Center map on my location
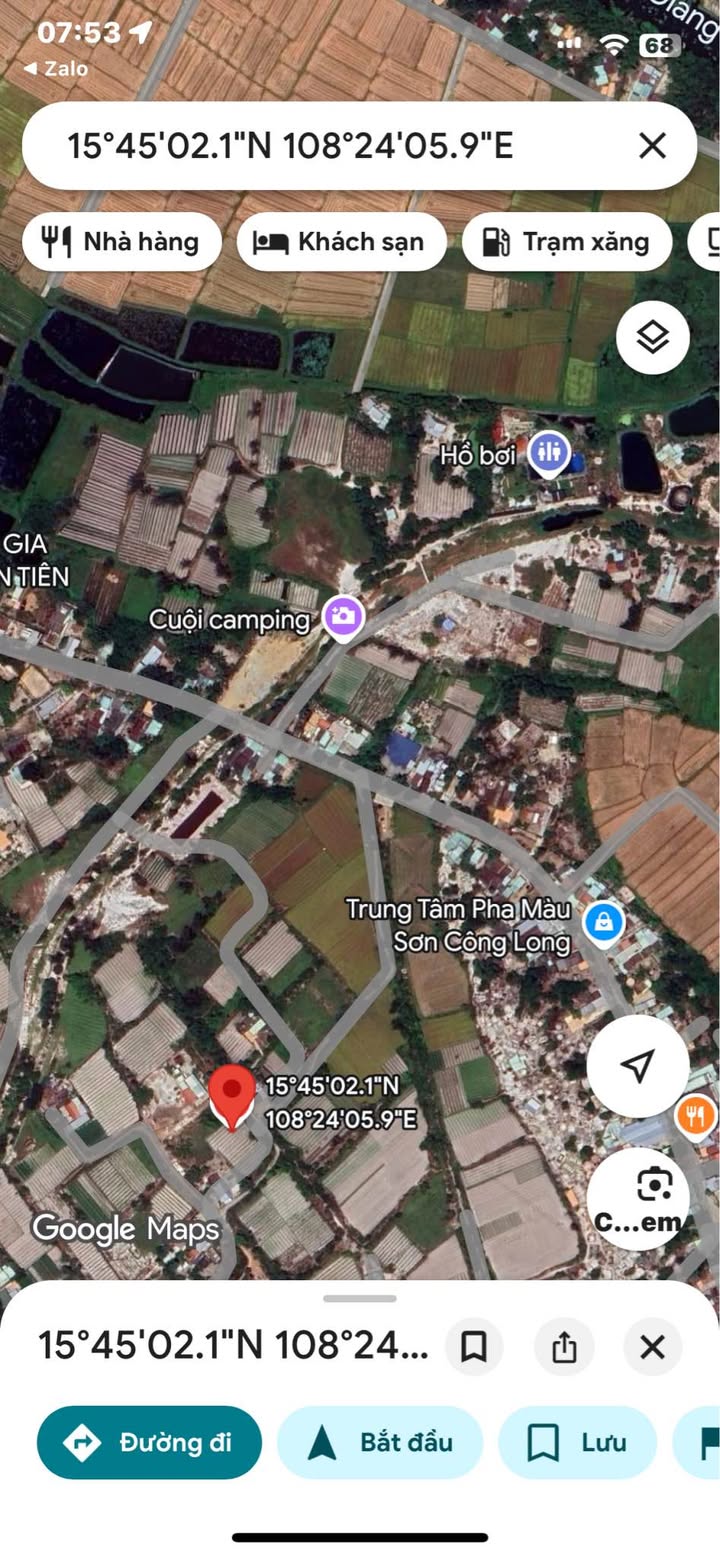The height and width of the screenshot is (1557, 720). [x=638, y=1066]
